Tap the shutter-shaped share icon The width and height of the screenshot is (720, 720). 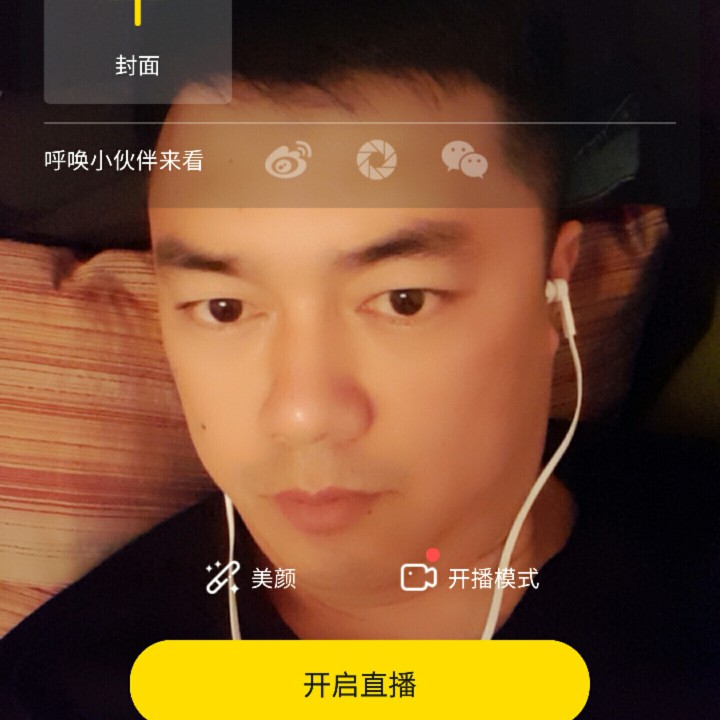point(377,159)
